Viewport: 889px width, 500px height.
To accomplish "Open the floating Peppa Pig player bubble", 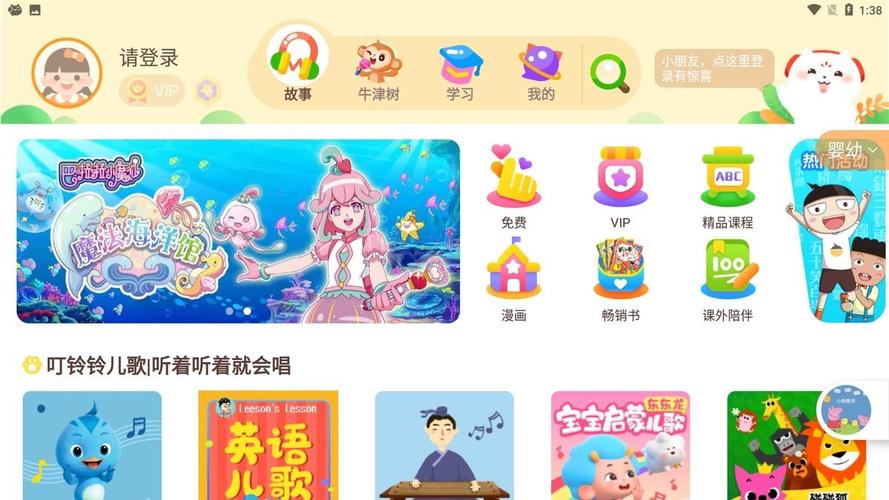I will point(844,407).
